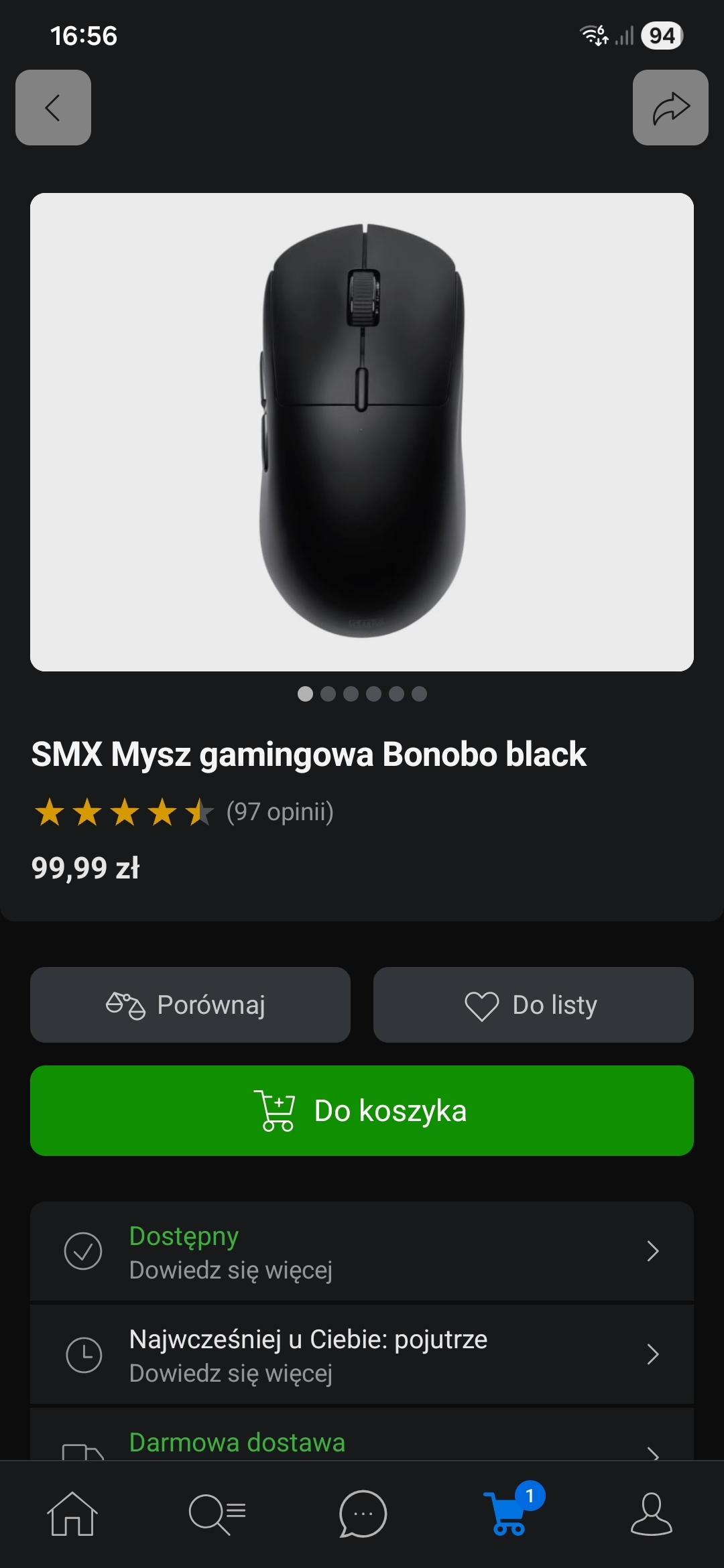The height and width of the screenshot is (1568, 724).
Task: Share this product page
Action: coord(670,107)
